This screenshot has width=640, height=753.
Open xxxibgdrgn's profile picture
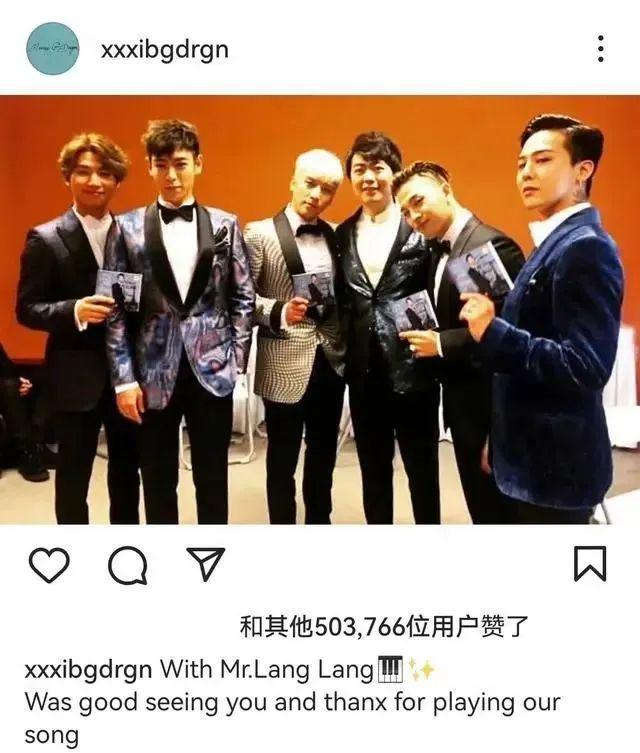coord(53,48)
